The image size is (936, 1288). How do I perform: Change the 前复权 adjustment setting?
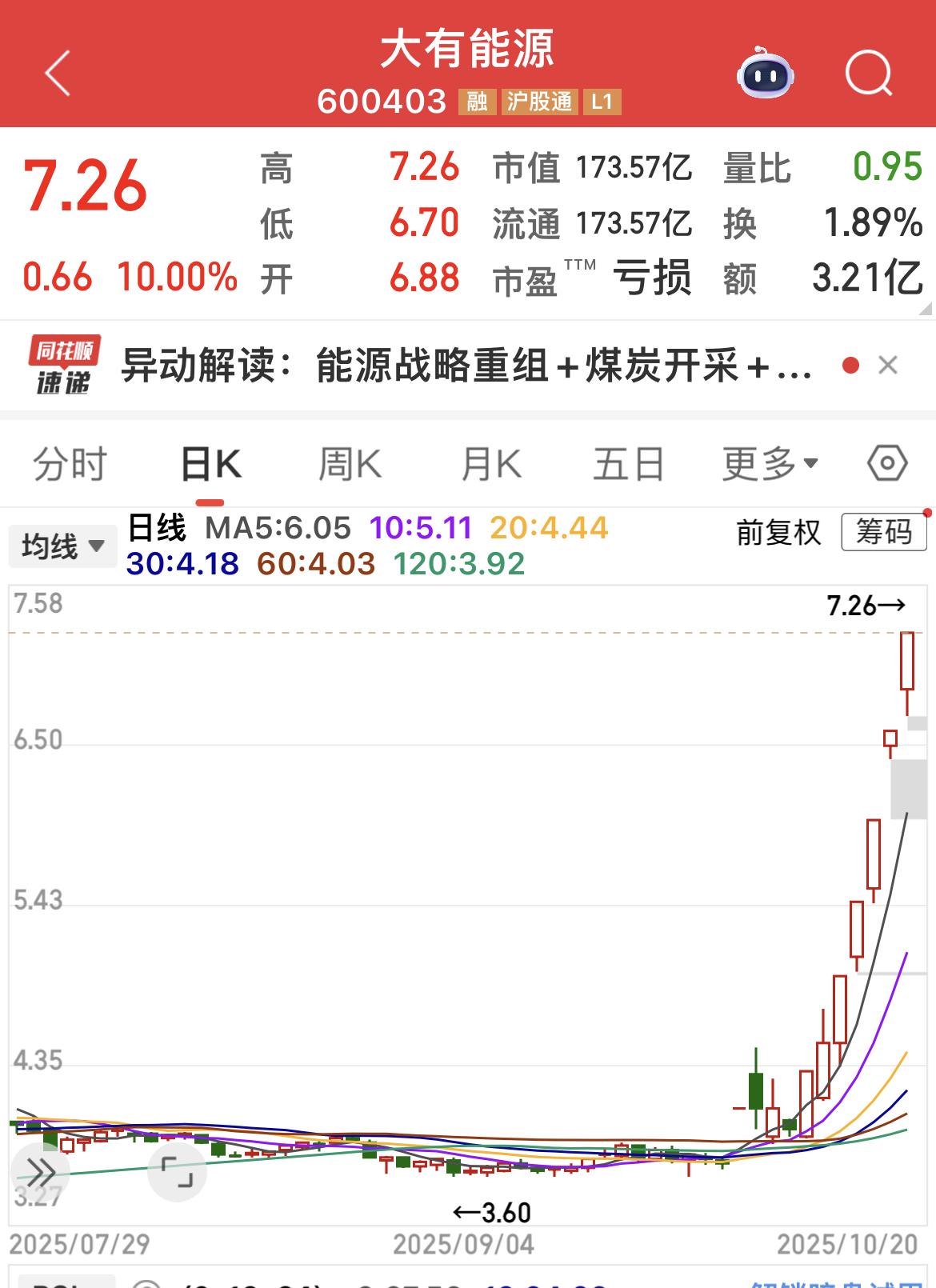click(778, 532)
